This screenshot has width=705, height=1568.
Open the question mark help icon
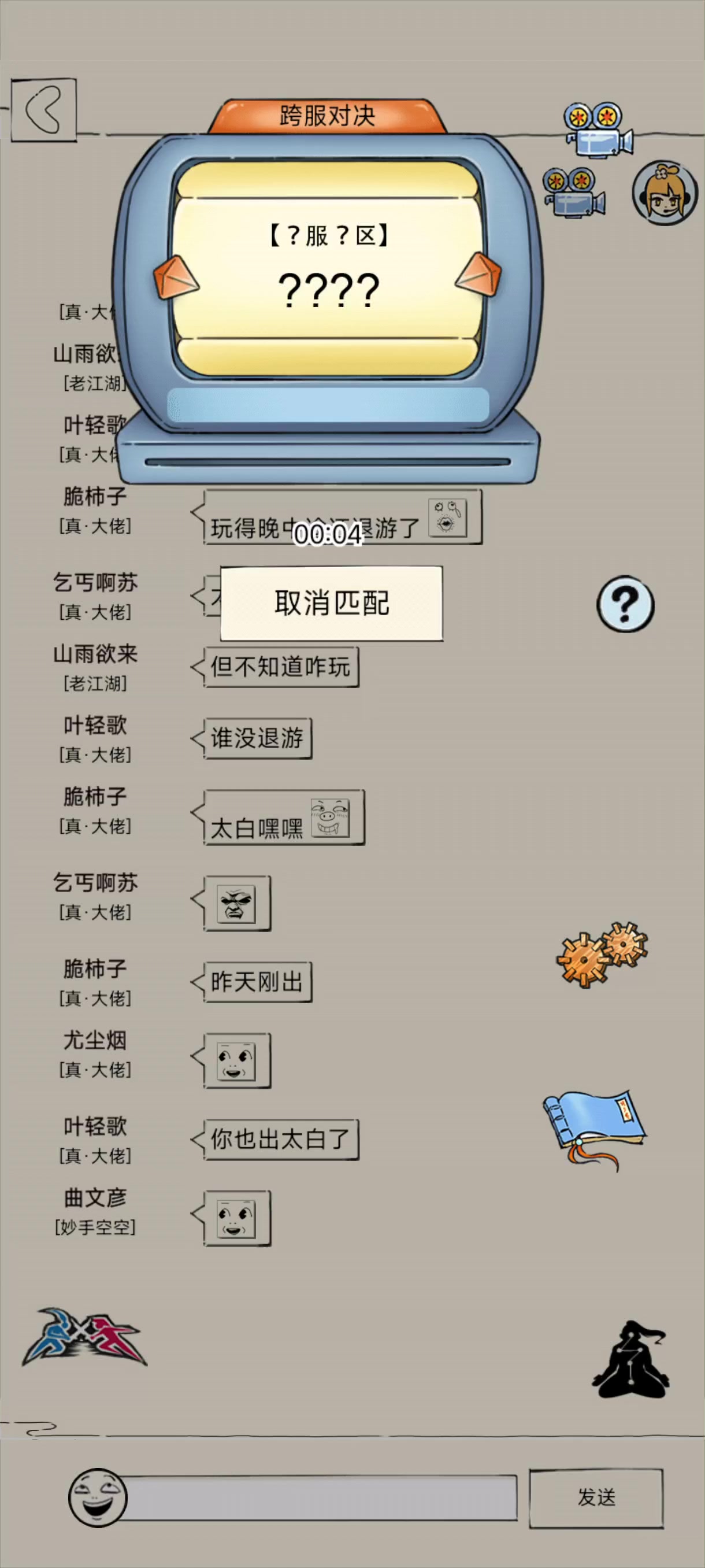(625, 604)
